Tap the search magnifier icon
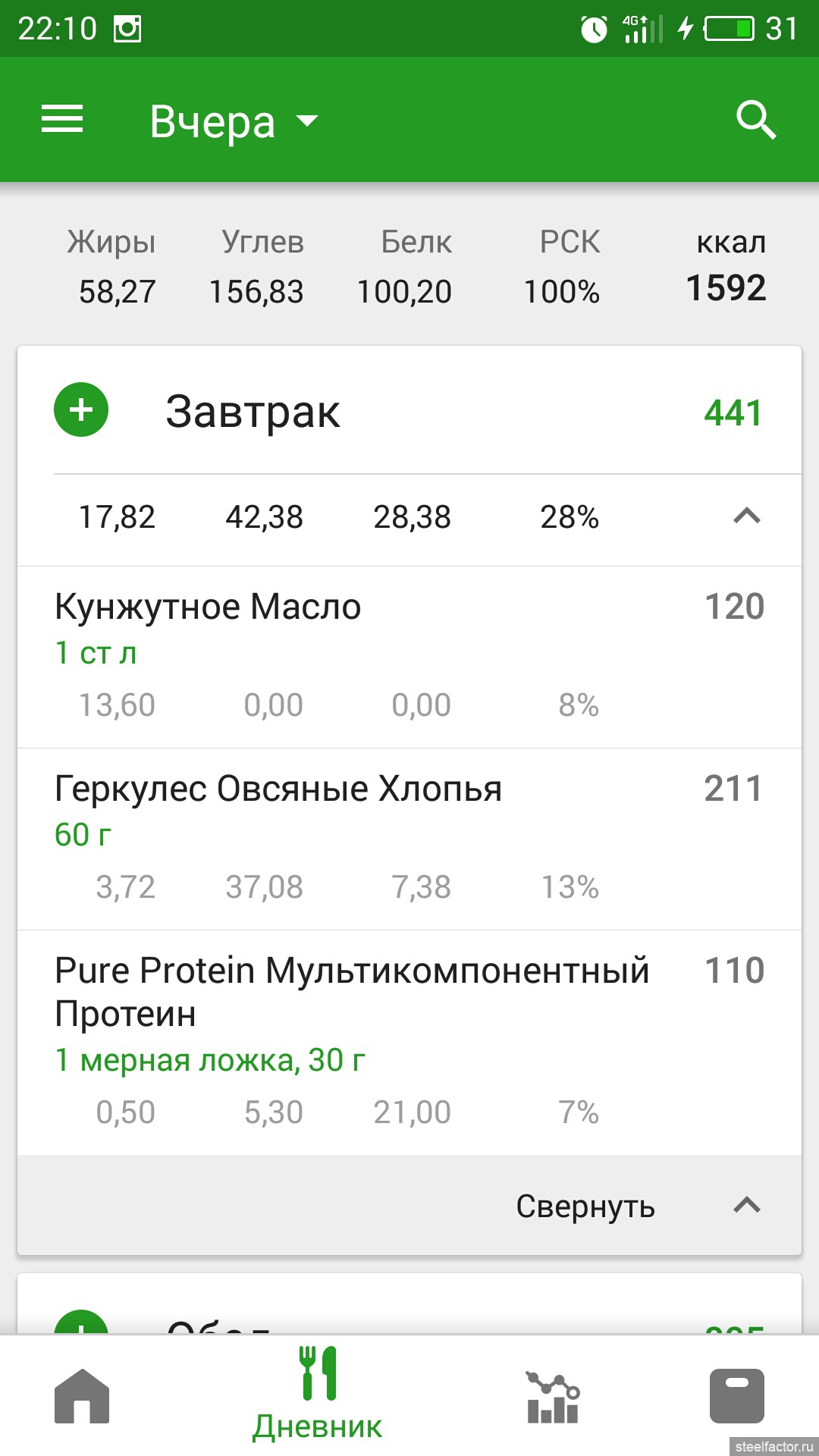 pos(756,121)
